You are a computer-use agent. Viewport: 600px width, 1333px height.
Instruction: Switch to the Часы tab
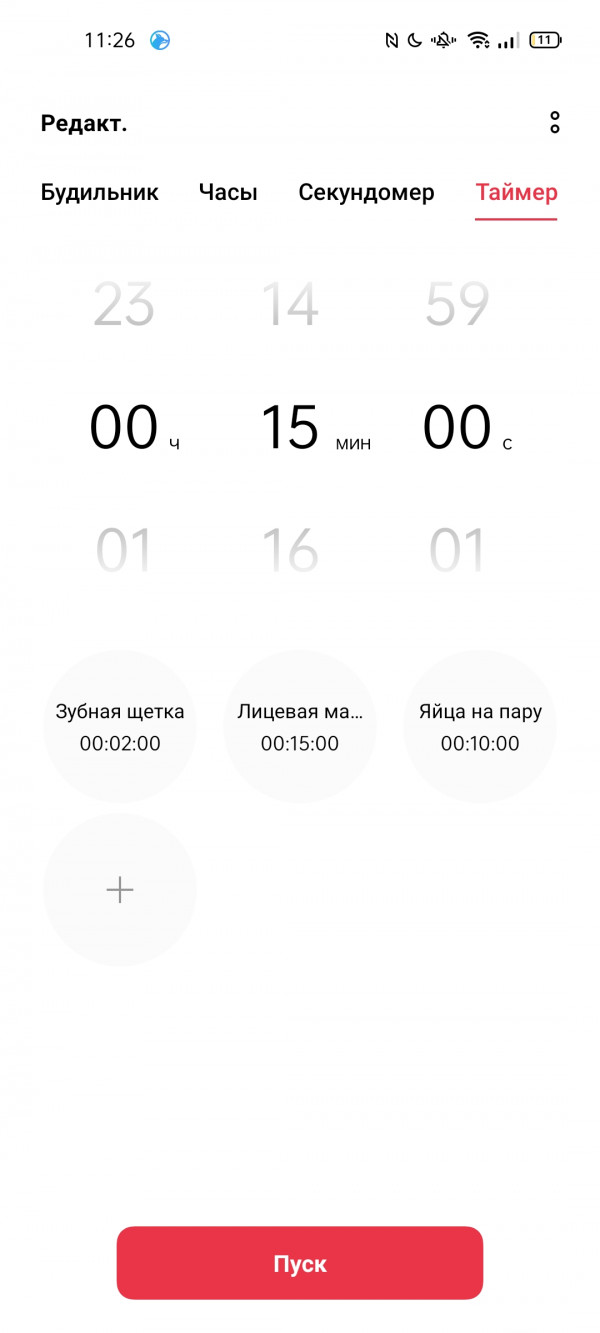(228, 192)
